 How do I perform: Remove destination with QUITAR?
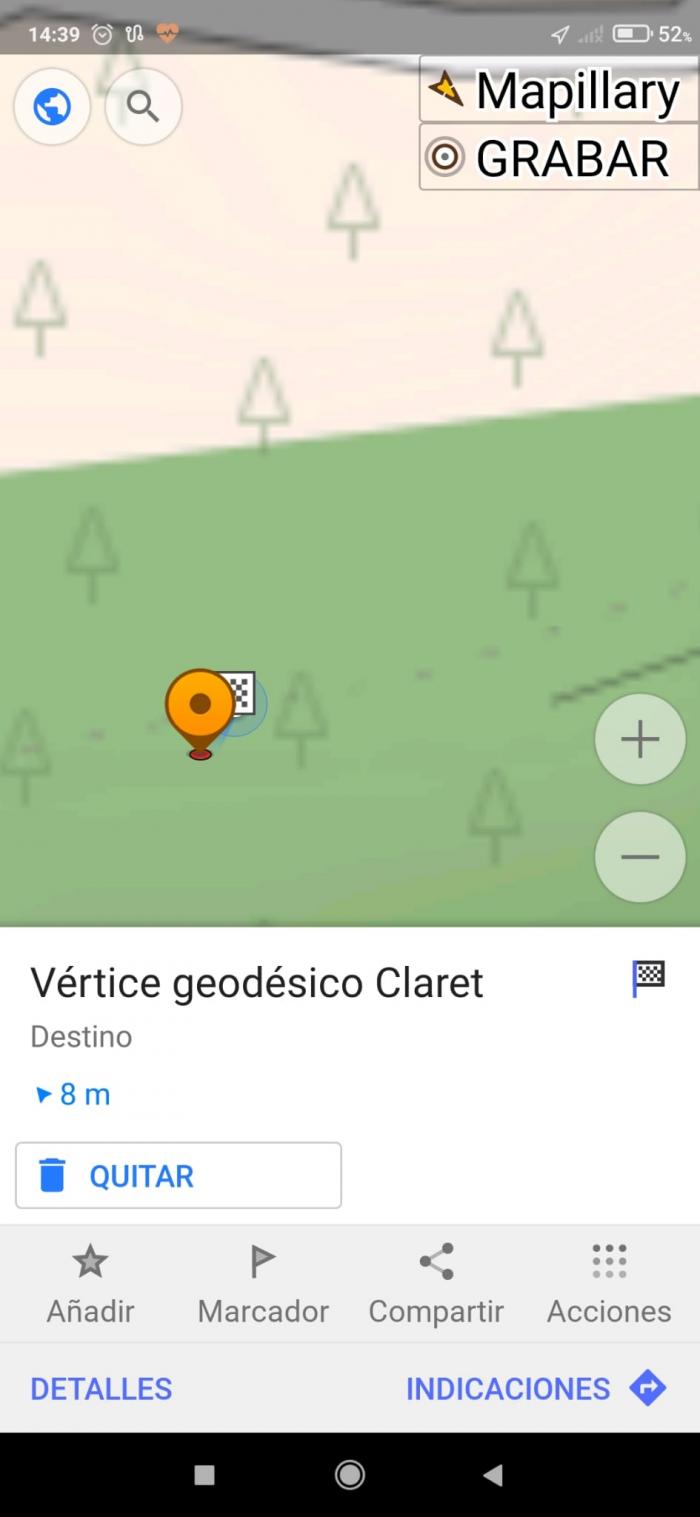pyautogui.click(x=178, y=1175)
